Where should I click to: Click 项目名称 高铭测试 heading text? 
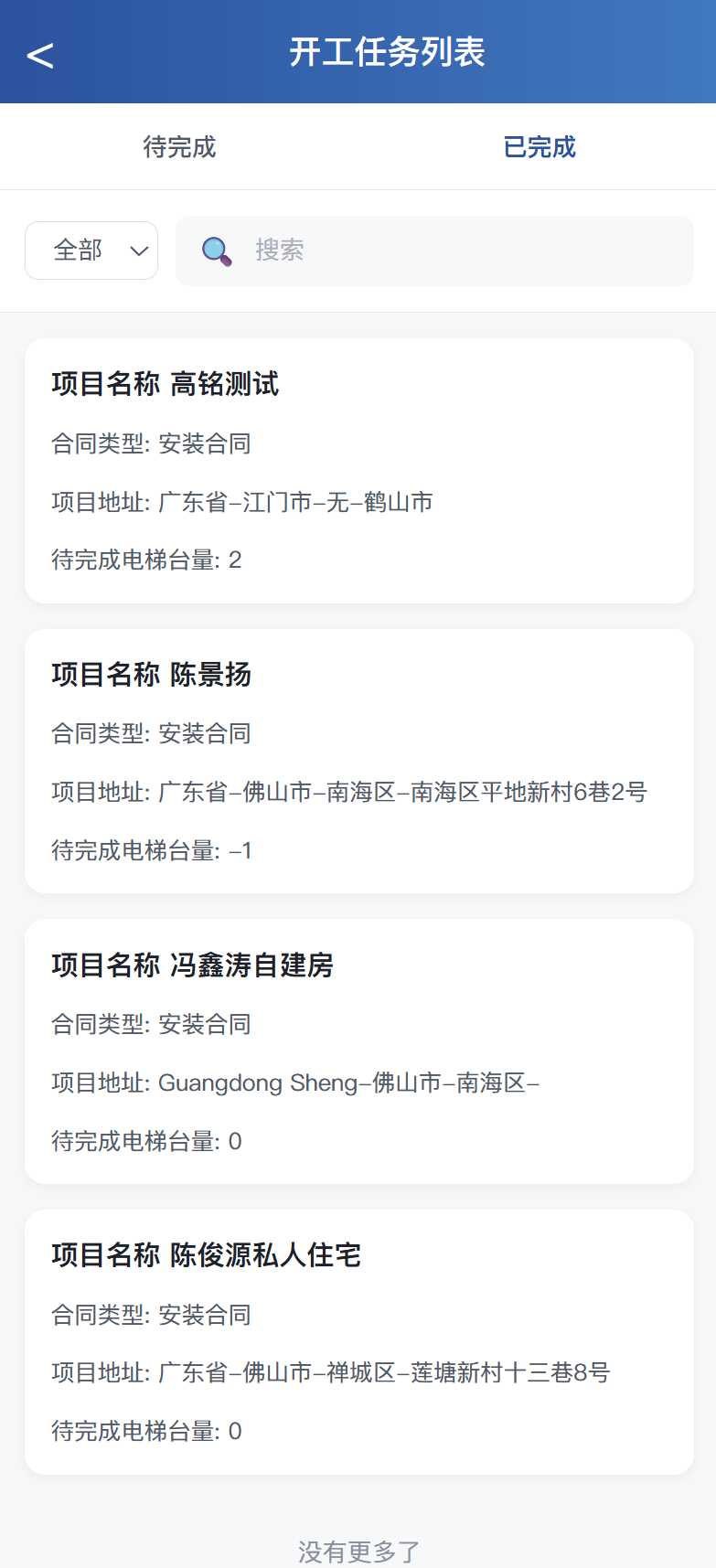pos(166,385)
